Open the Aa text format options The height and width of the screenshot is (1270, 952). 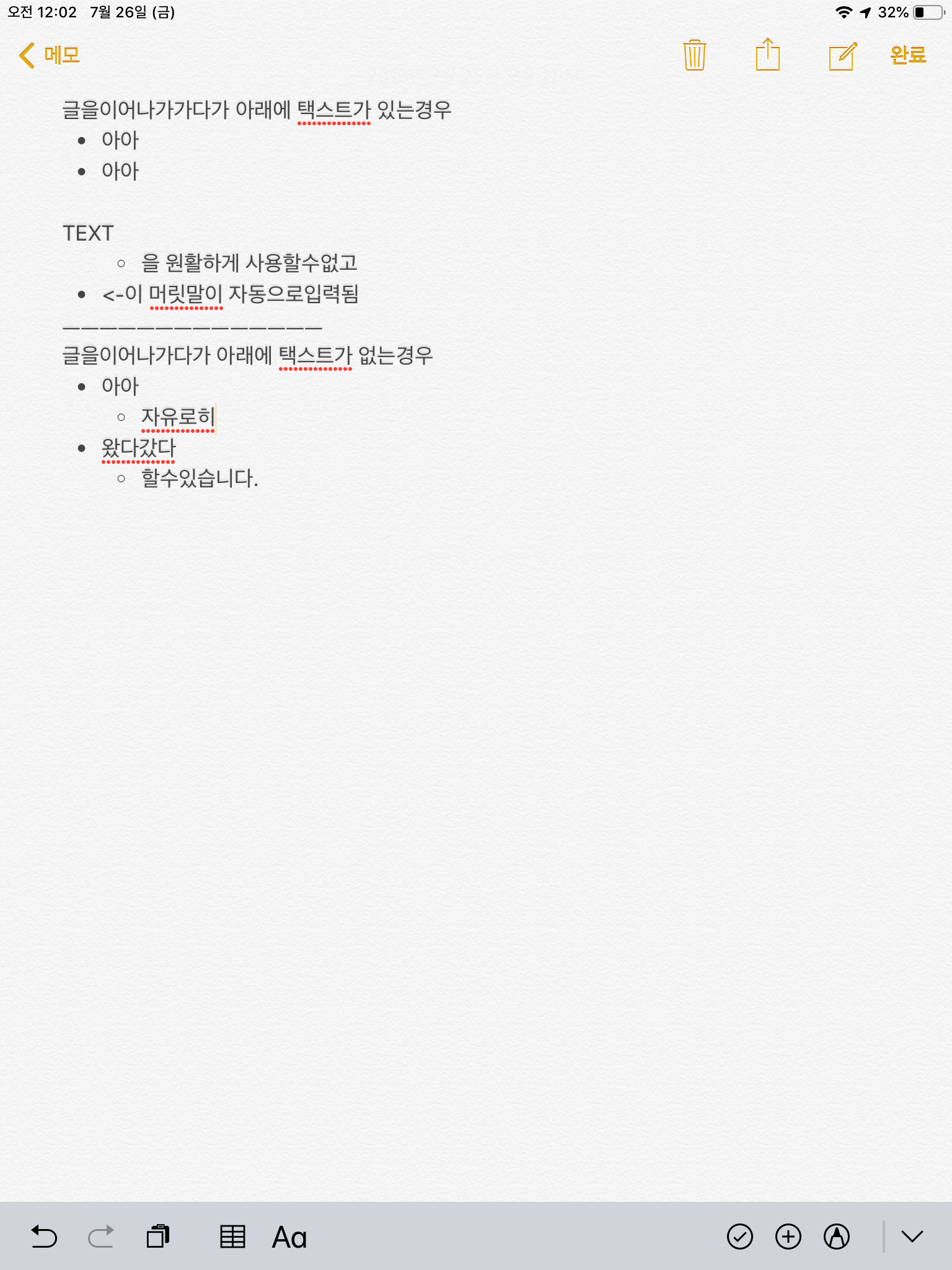click(x=289, y=1237)
